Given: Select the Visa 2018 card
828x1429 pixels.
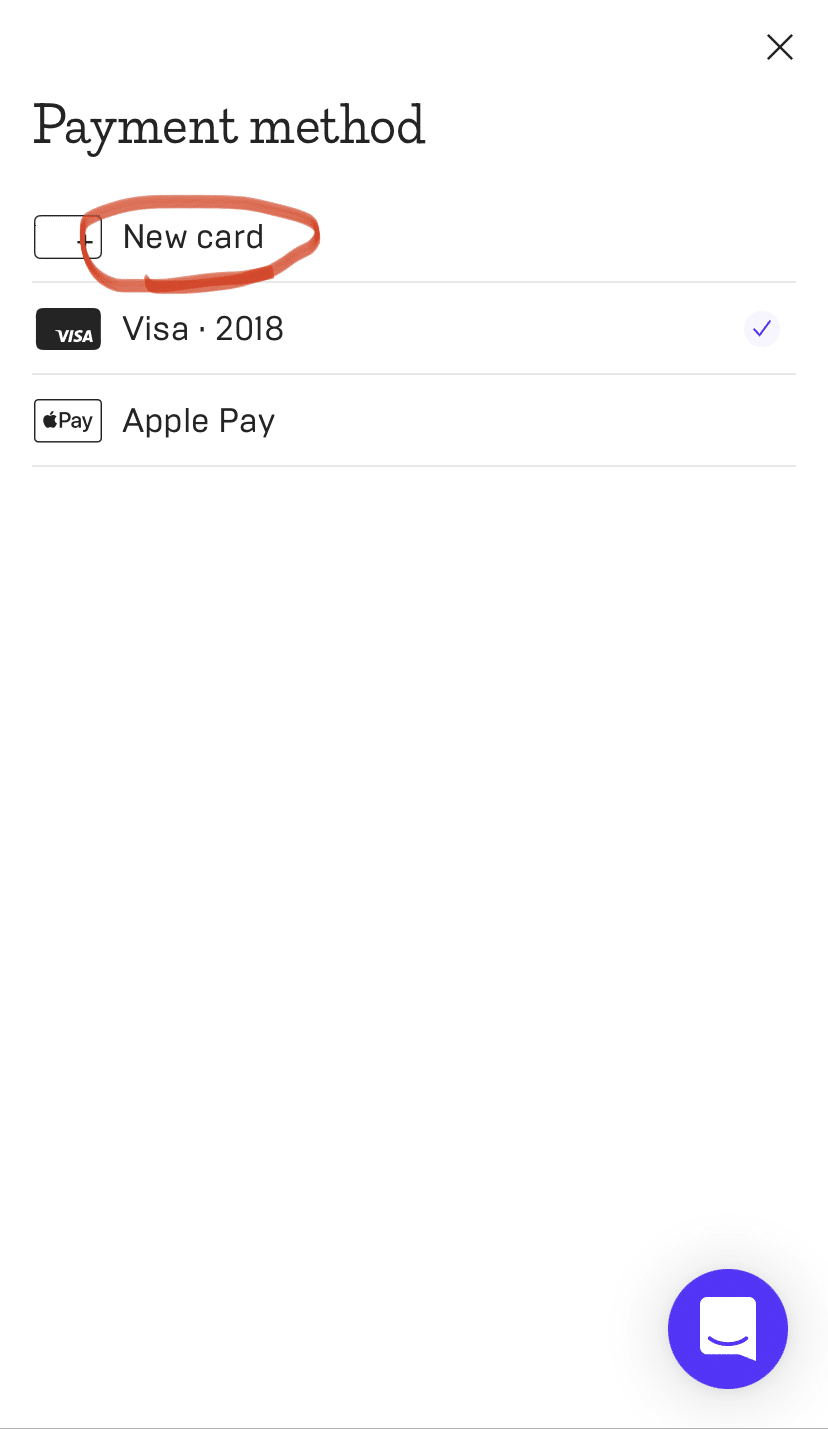Looking at the screenshot, I should (414, 329).
